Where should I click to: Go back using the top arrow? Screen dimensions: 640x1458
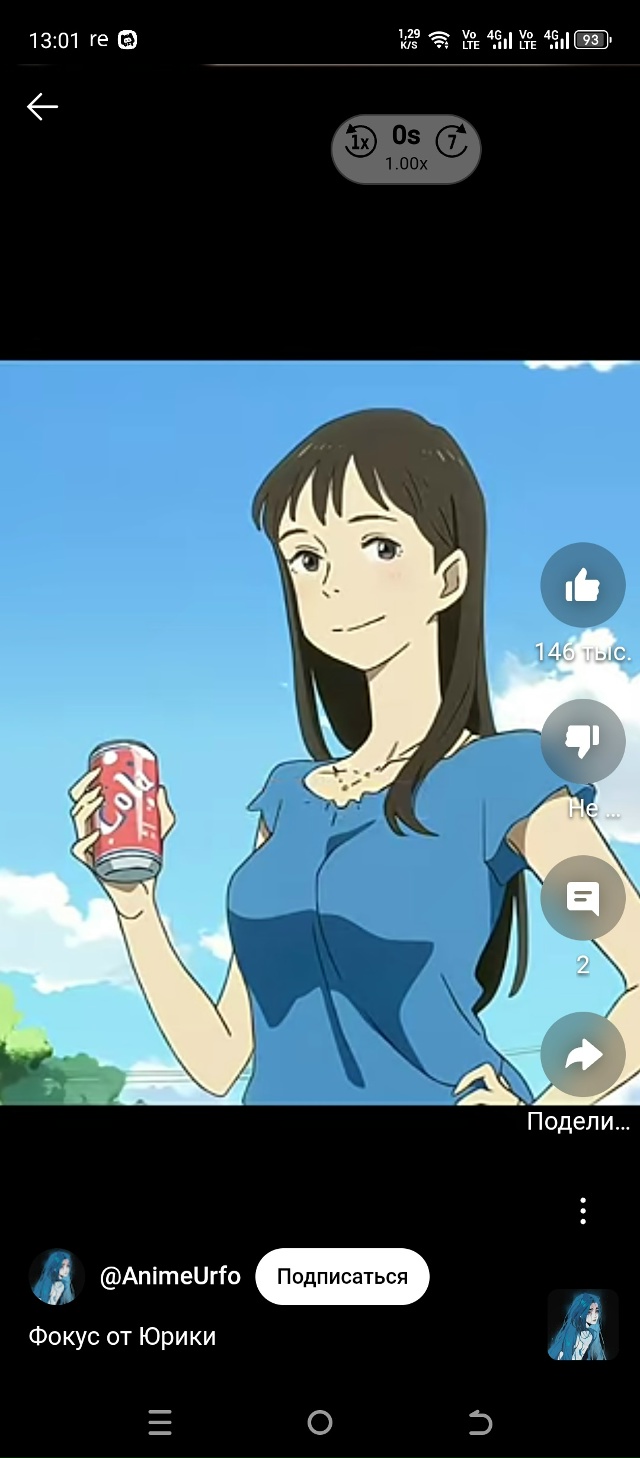point(42,107)
